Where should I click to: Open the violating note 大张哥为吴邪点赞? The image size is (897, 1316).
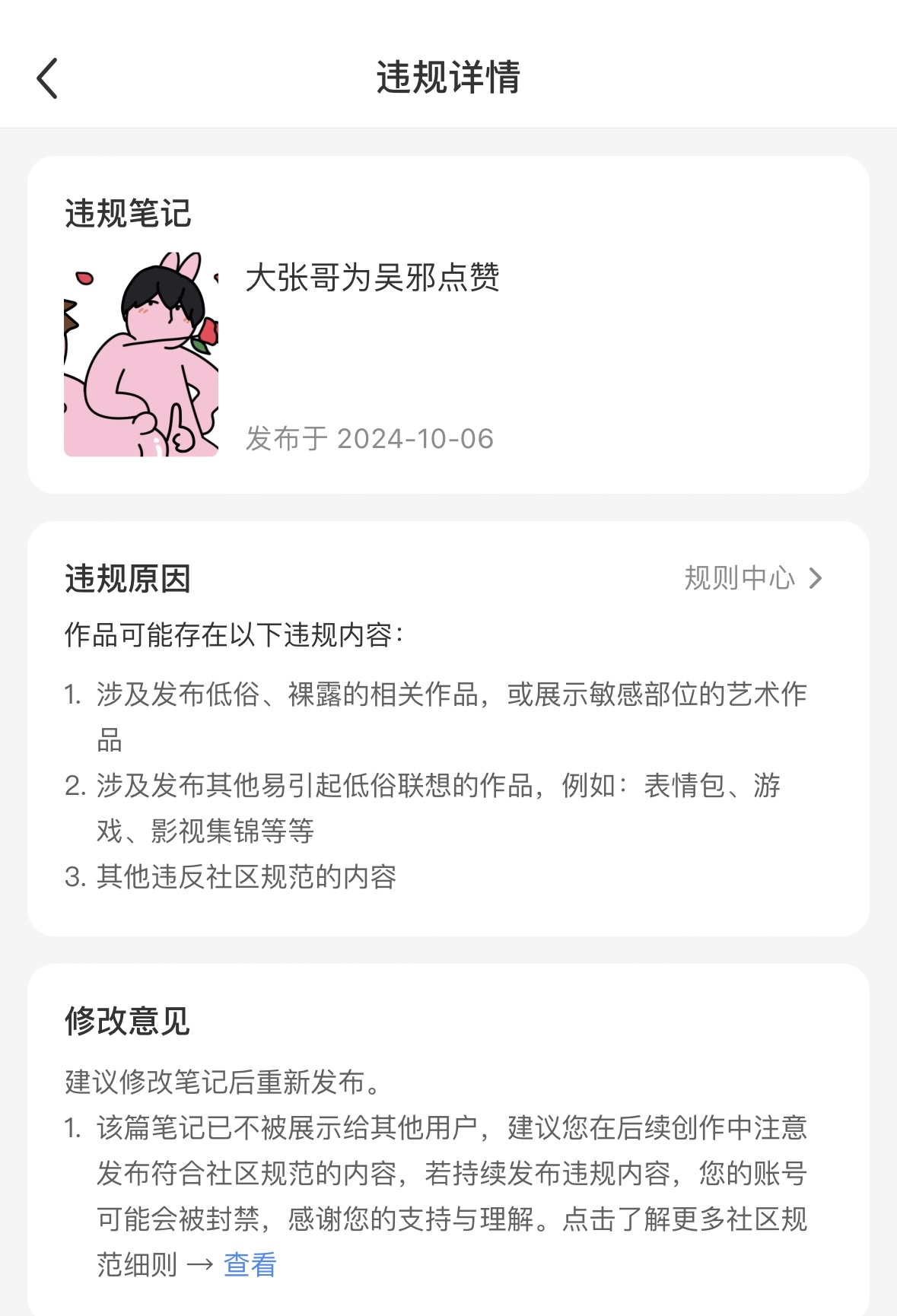pos(372,278)
